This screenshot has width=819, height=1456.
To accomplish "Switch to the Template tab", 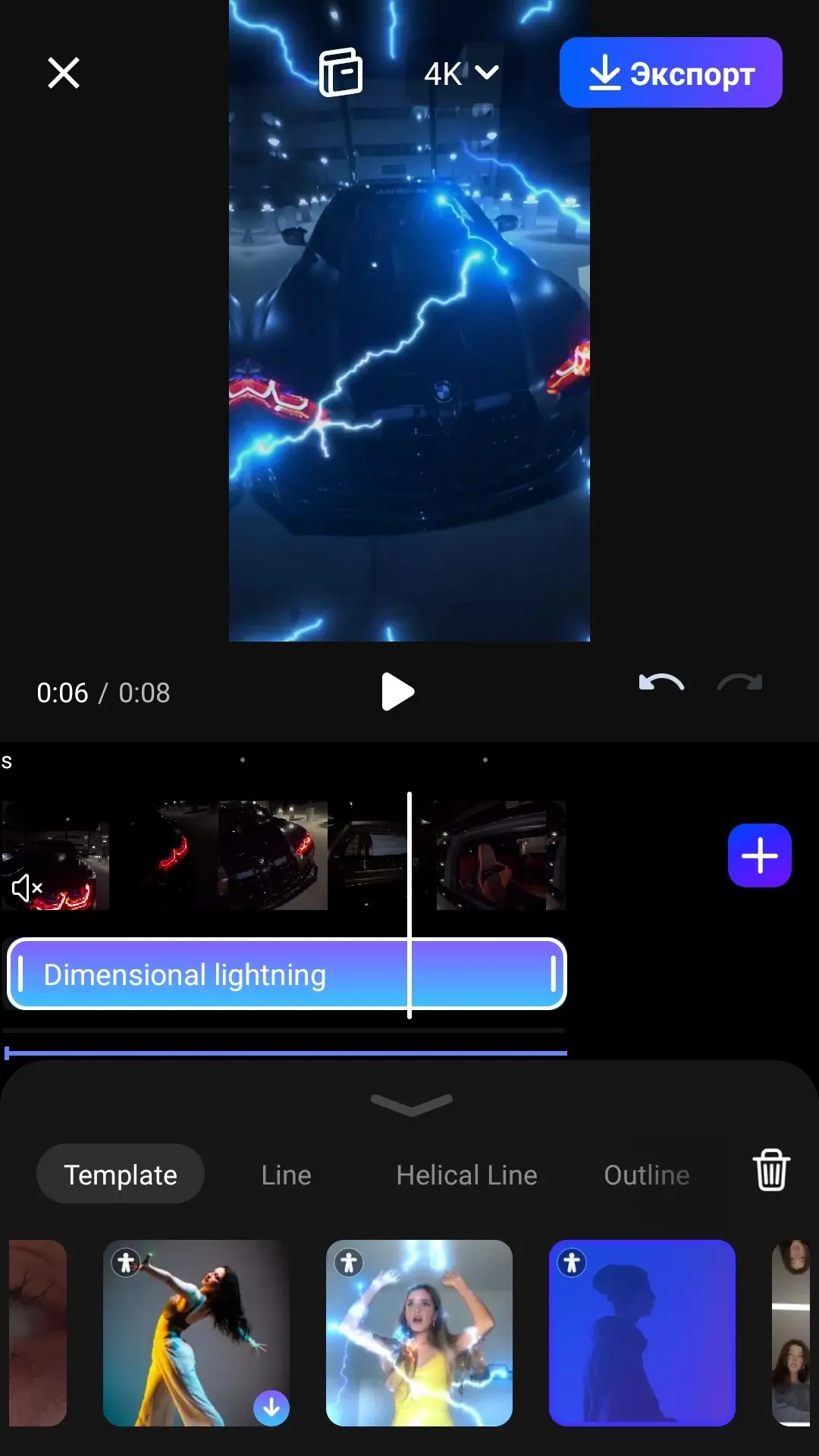I will (x=121, y=1175).
